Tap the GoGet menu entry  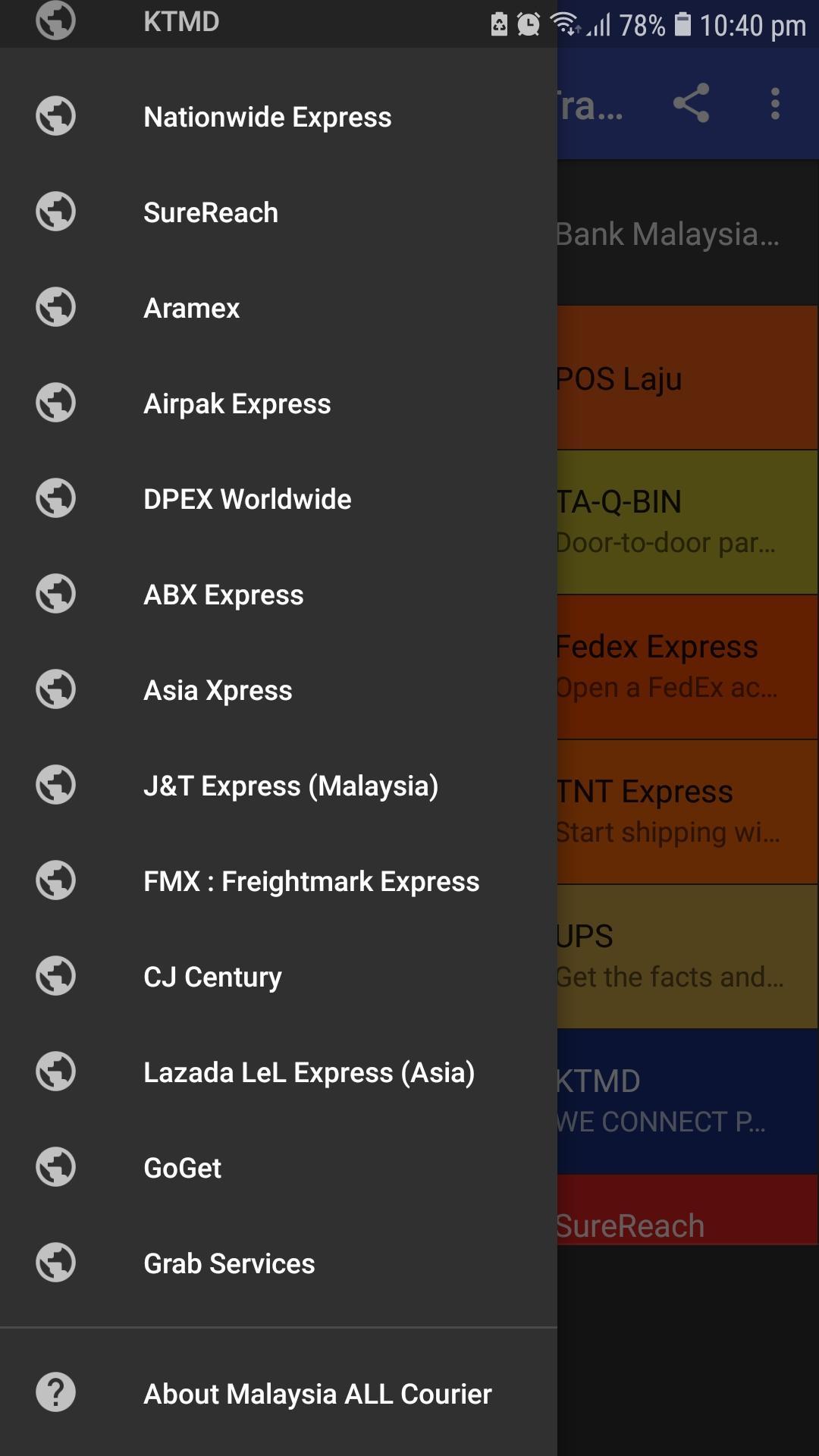tap(278, 1168)
